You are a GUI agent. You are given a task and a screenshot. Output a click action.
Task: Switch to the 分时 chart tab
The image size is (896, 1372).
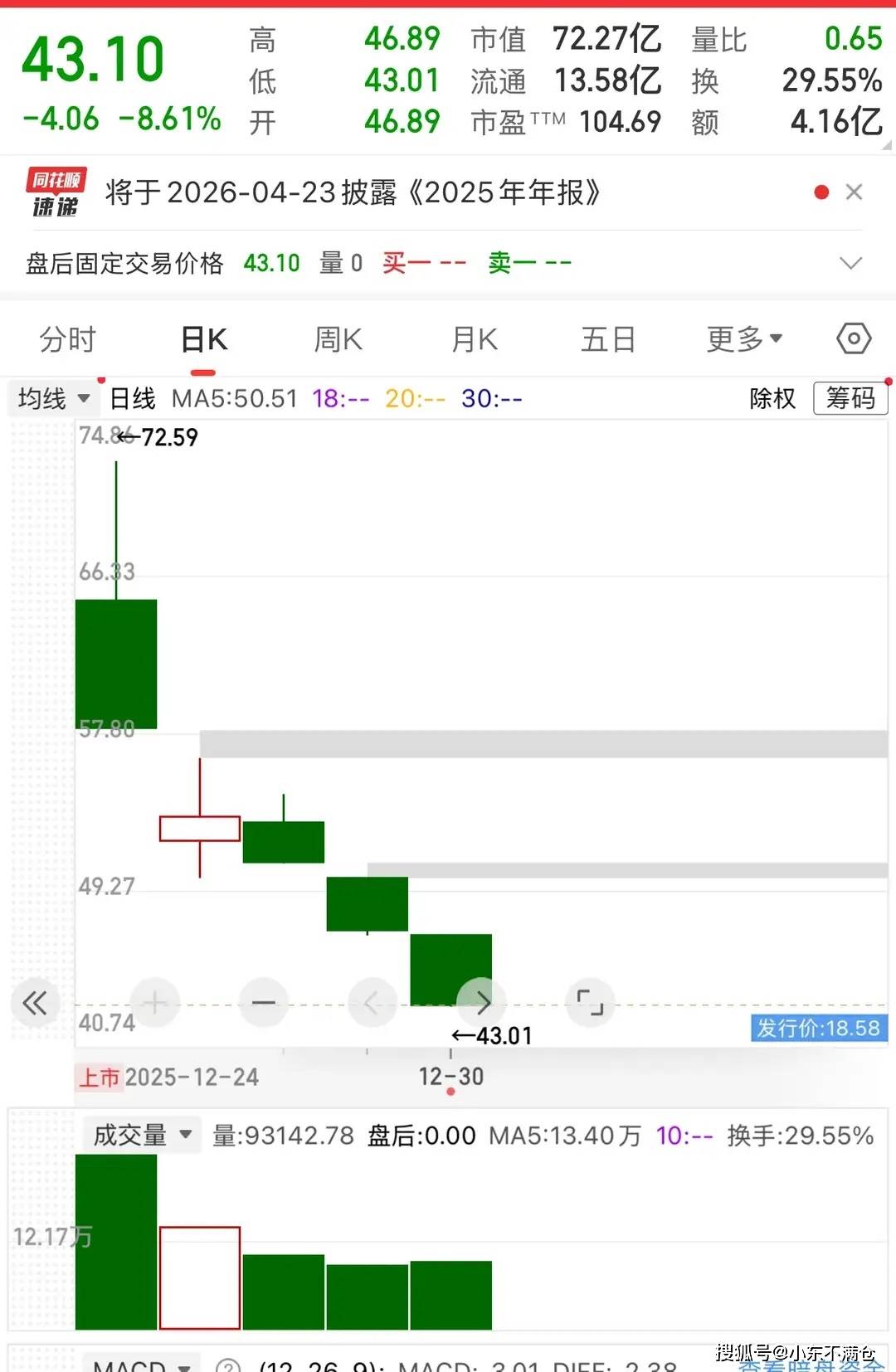pos(68,339)
